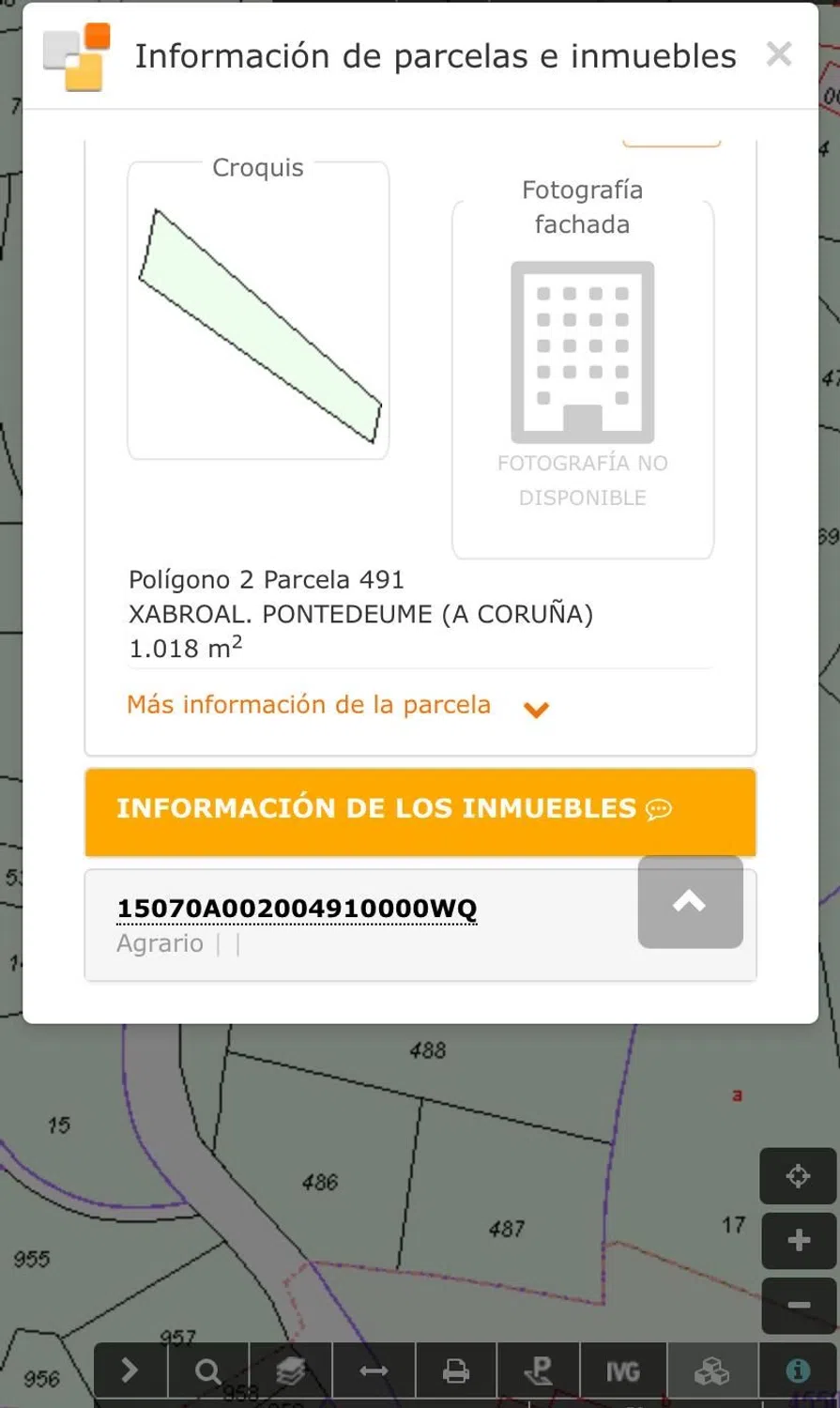Open the map search tool
Screen dimensions: 840x1408
[207, 1371]
